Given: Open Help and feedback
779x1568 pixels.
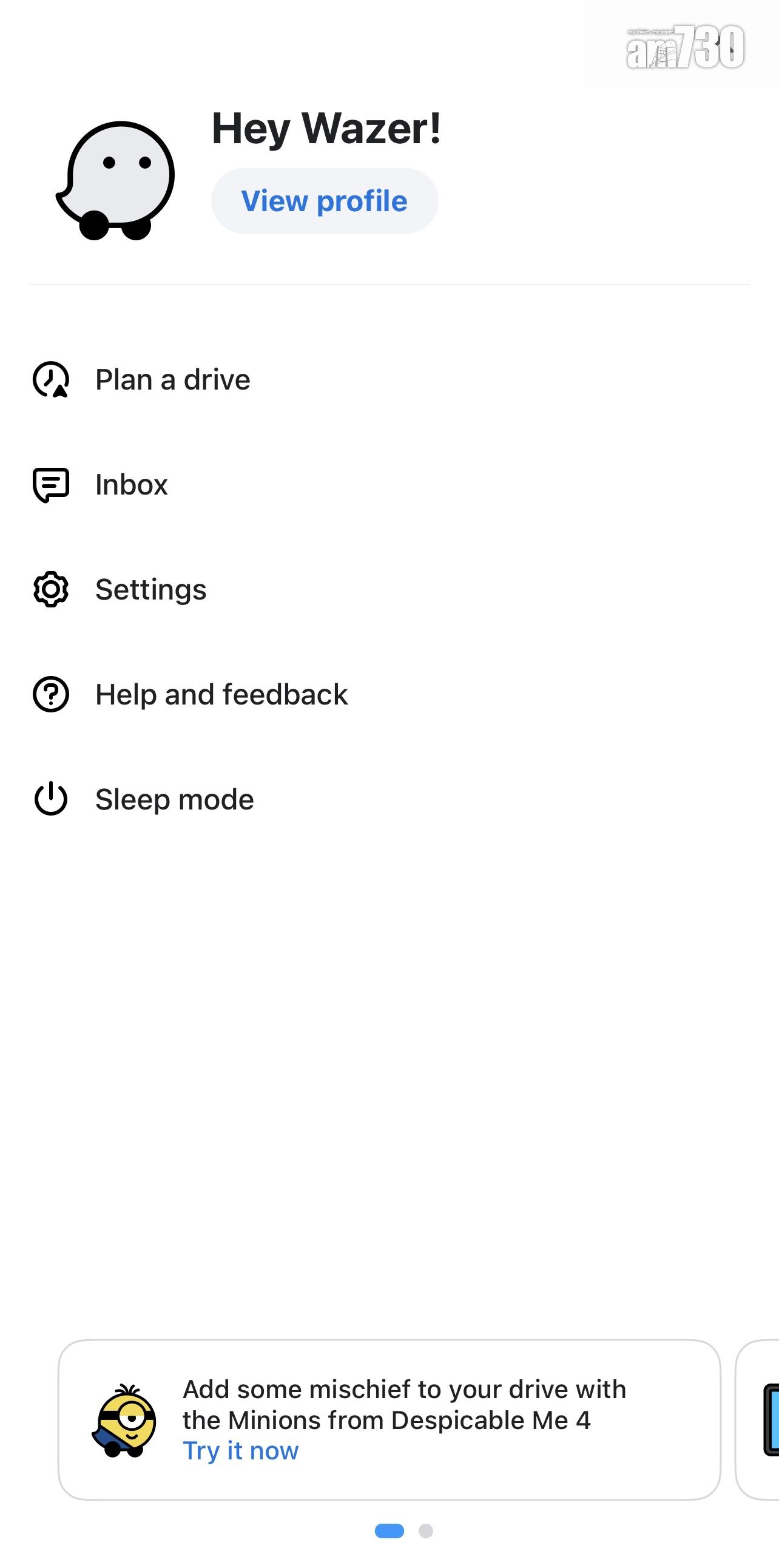Looking at the screenshot, I should [x=221, y=695].
